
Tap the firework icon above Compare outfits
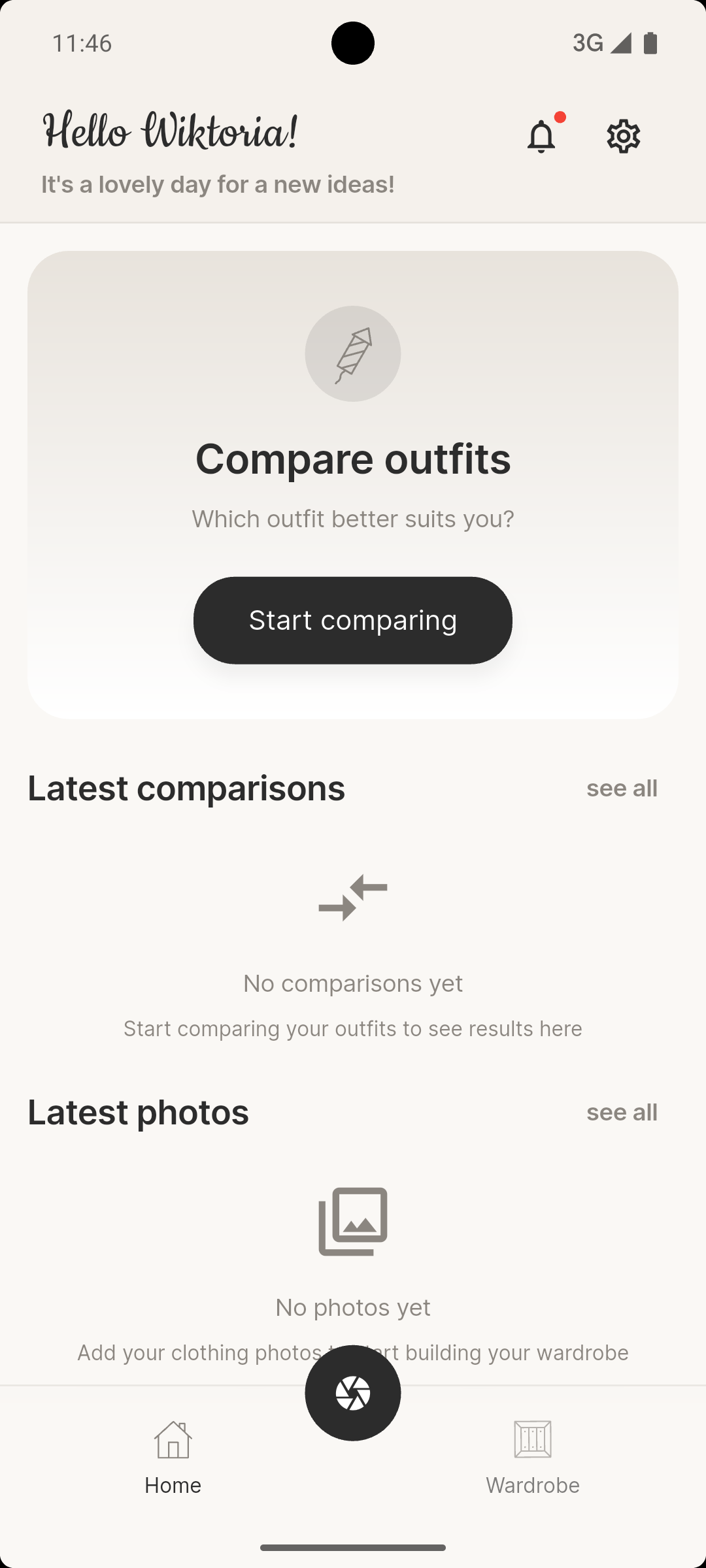tap(352, 353)
